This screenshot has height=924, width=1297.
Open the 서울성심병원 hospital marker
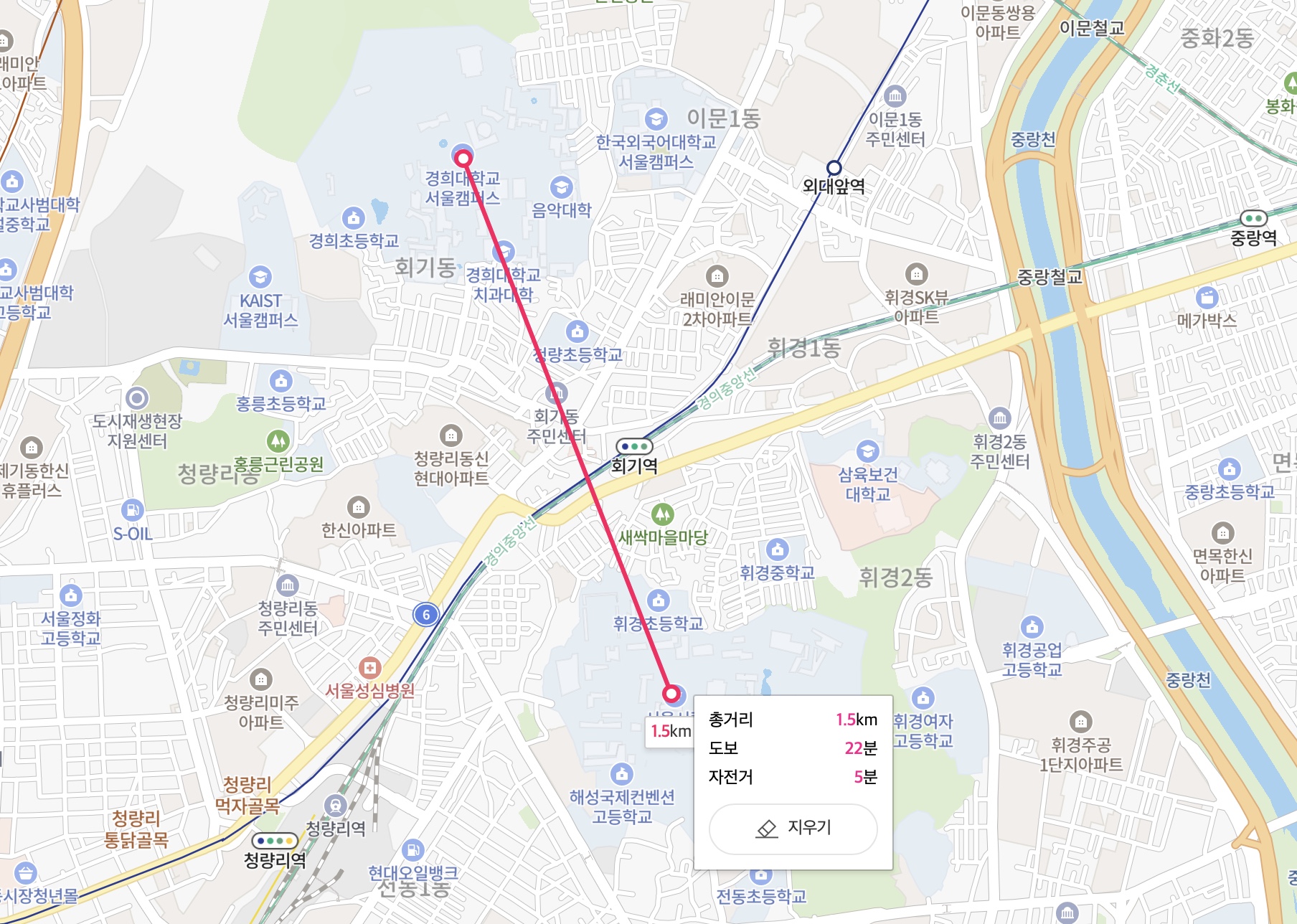click(369, 668)
